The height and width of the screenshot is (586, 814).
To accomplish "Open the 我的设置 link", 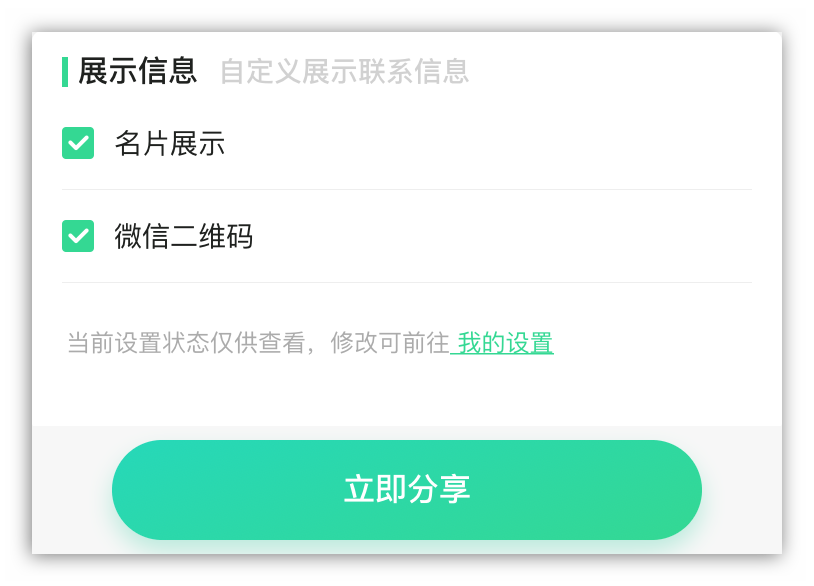I will (504, 343).
